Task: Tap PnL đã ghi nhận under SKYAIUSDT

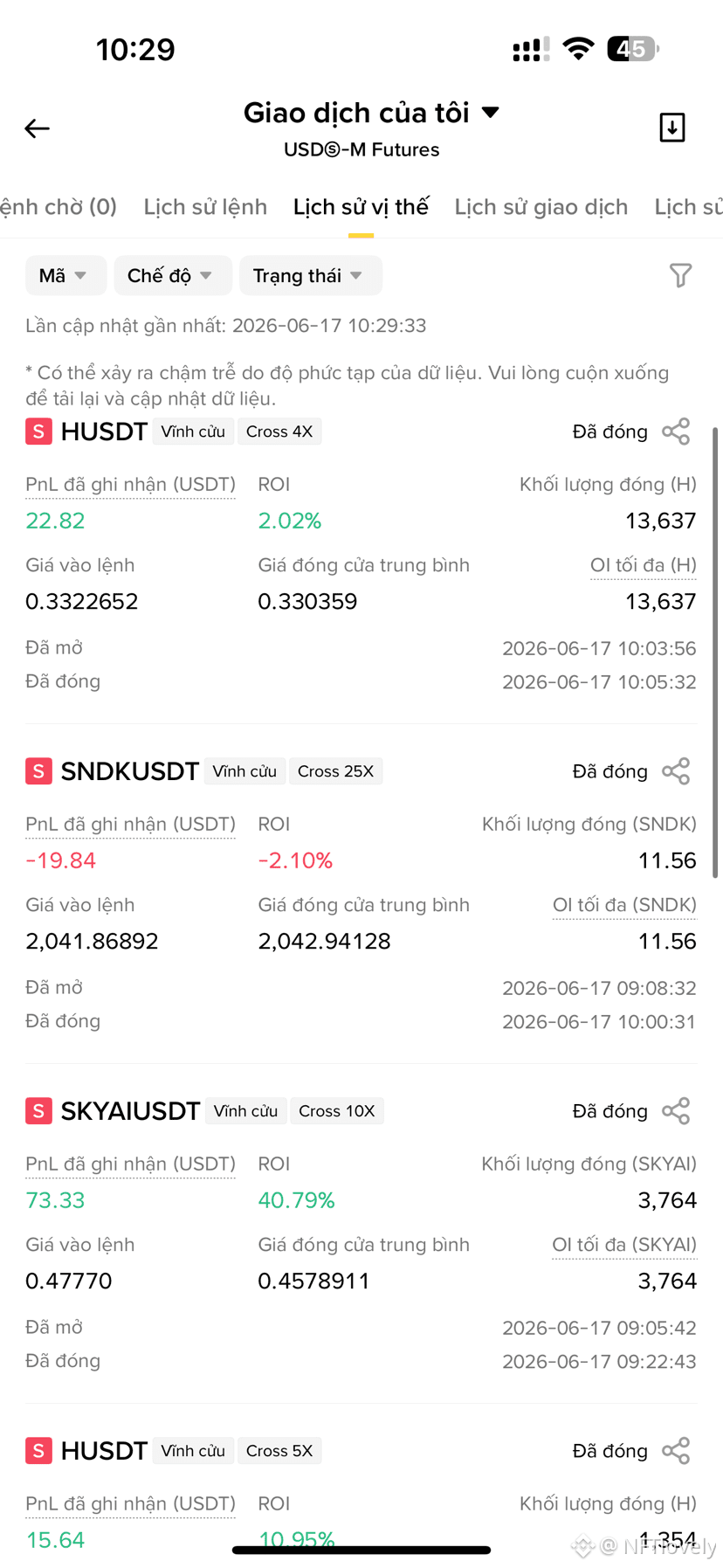Action: [x=130, y=1164]
